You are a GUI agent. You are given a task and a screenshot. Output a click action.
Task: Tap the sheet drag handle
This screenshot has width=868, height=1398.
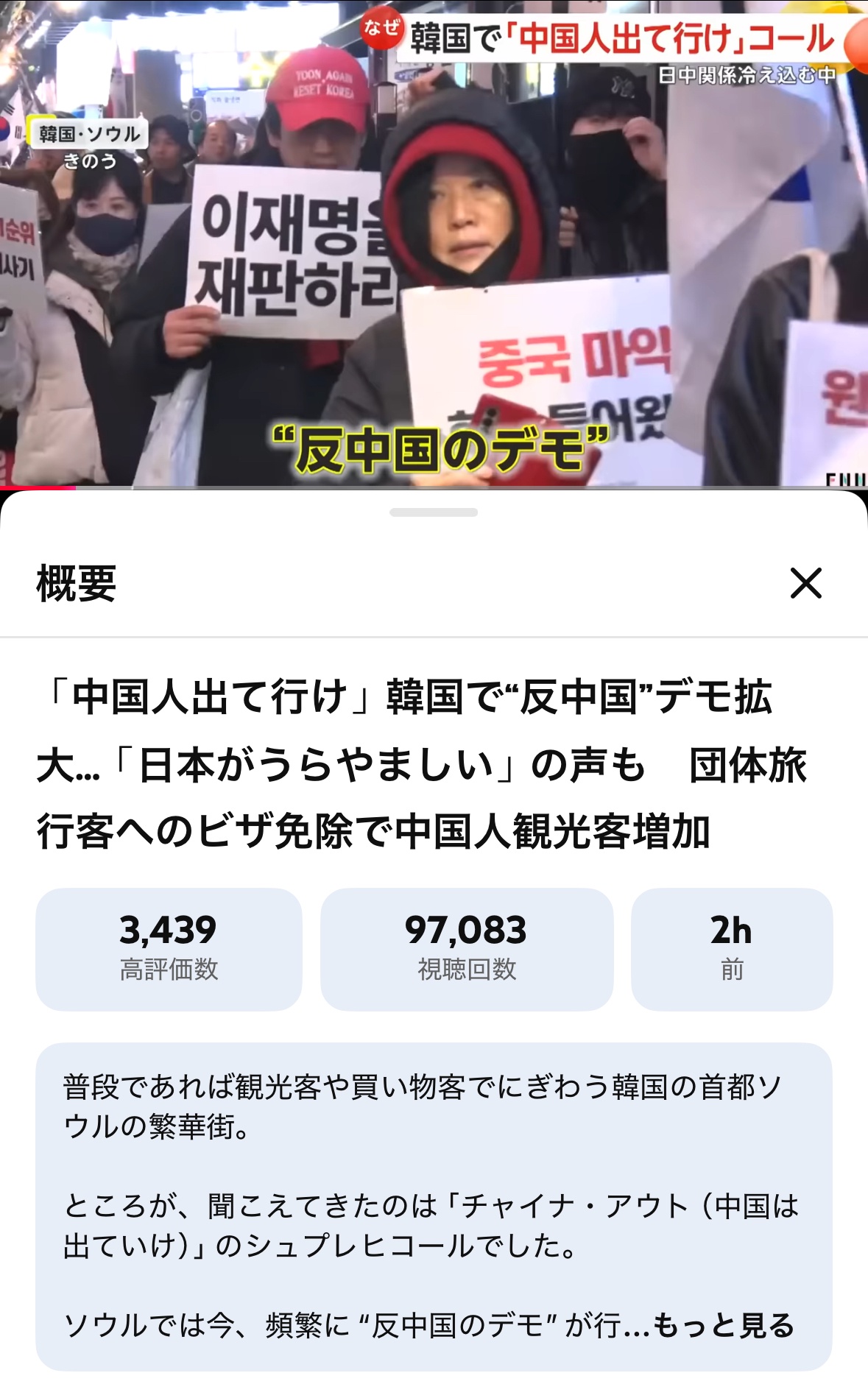[x=434, y=512]
